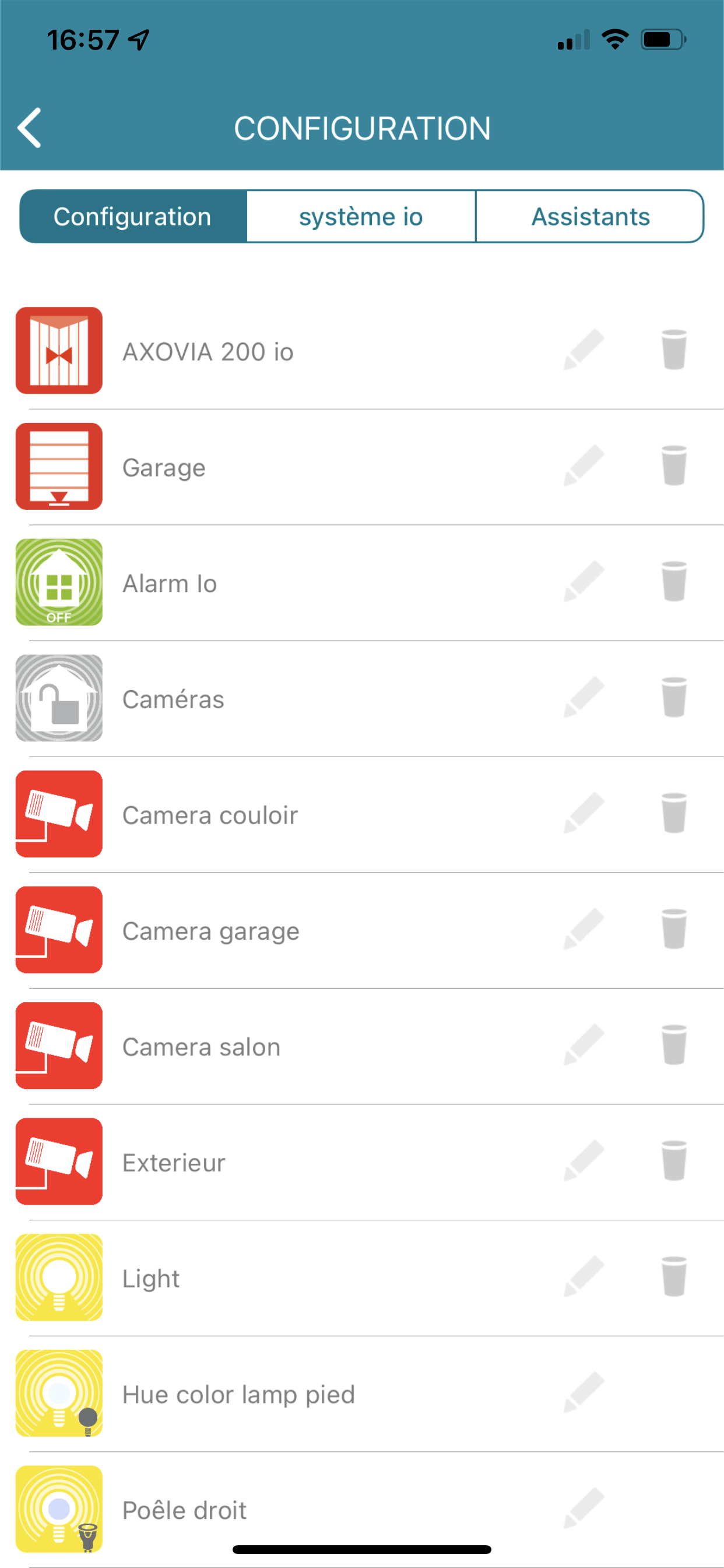Edit the AXOVIA 200 io device
Screen dimensions: 724x1568
click(584, 350)
